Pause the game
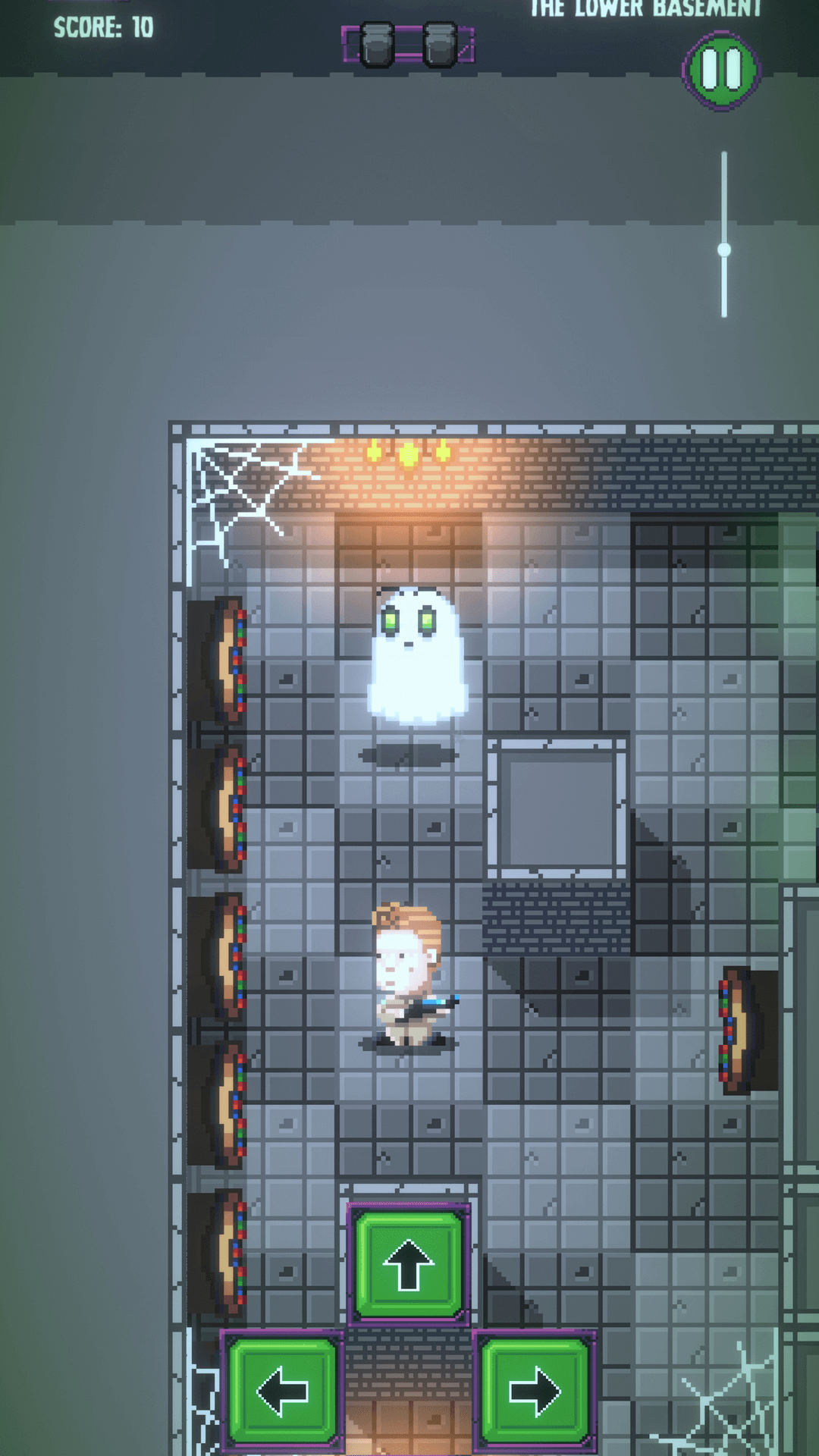The width and height of the screenshot is (819, 1456). (x=721, y=70)
